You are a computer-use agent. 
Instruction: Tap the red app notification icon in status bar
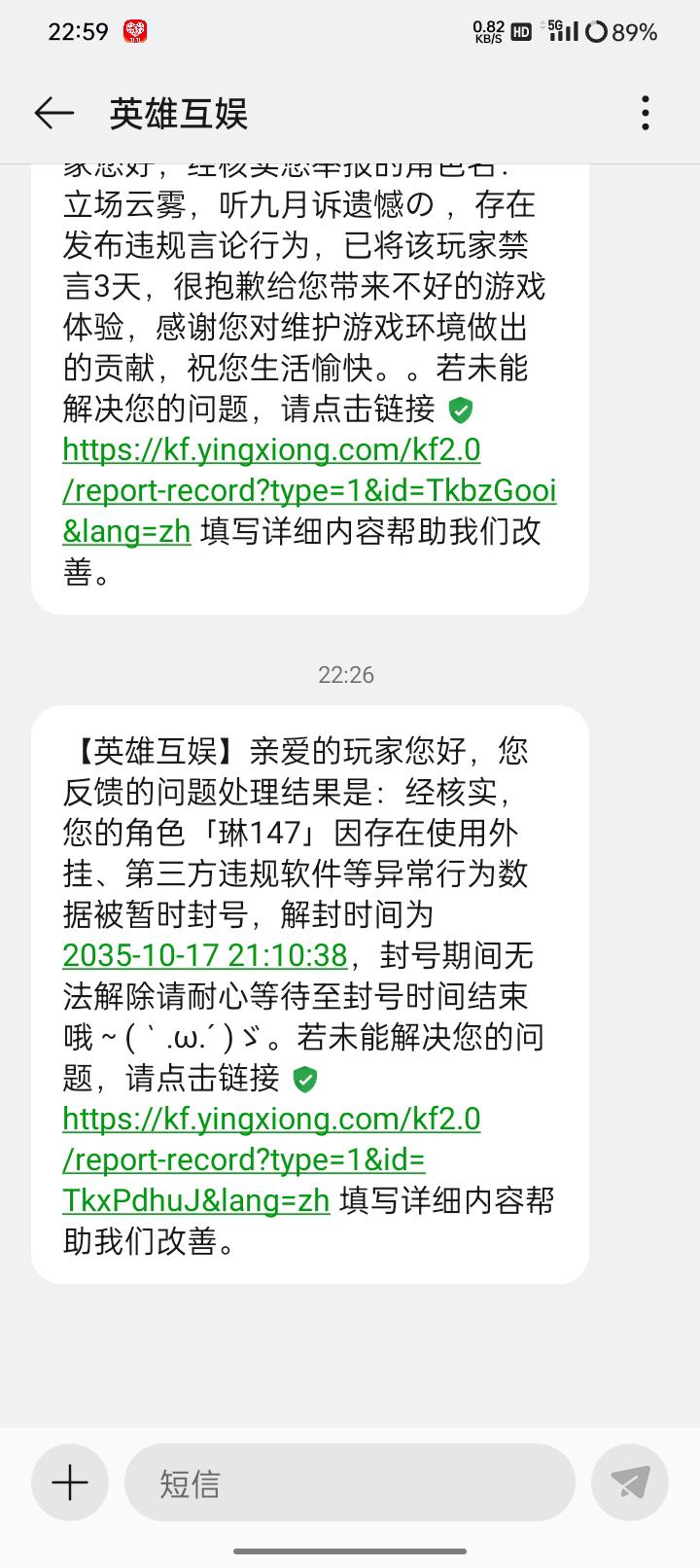click(136, 30)
